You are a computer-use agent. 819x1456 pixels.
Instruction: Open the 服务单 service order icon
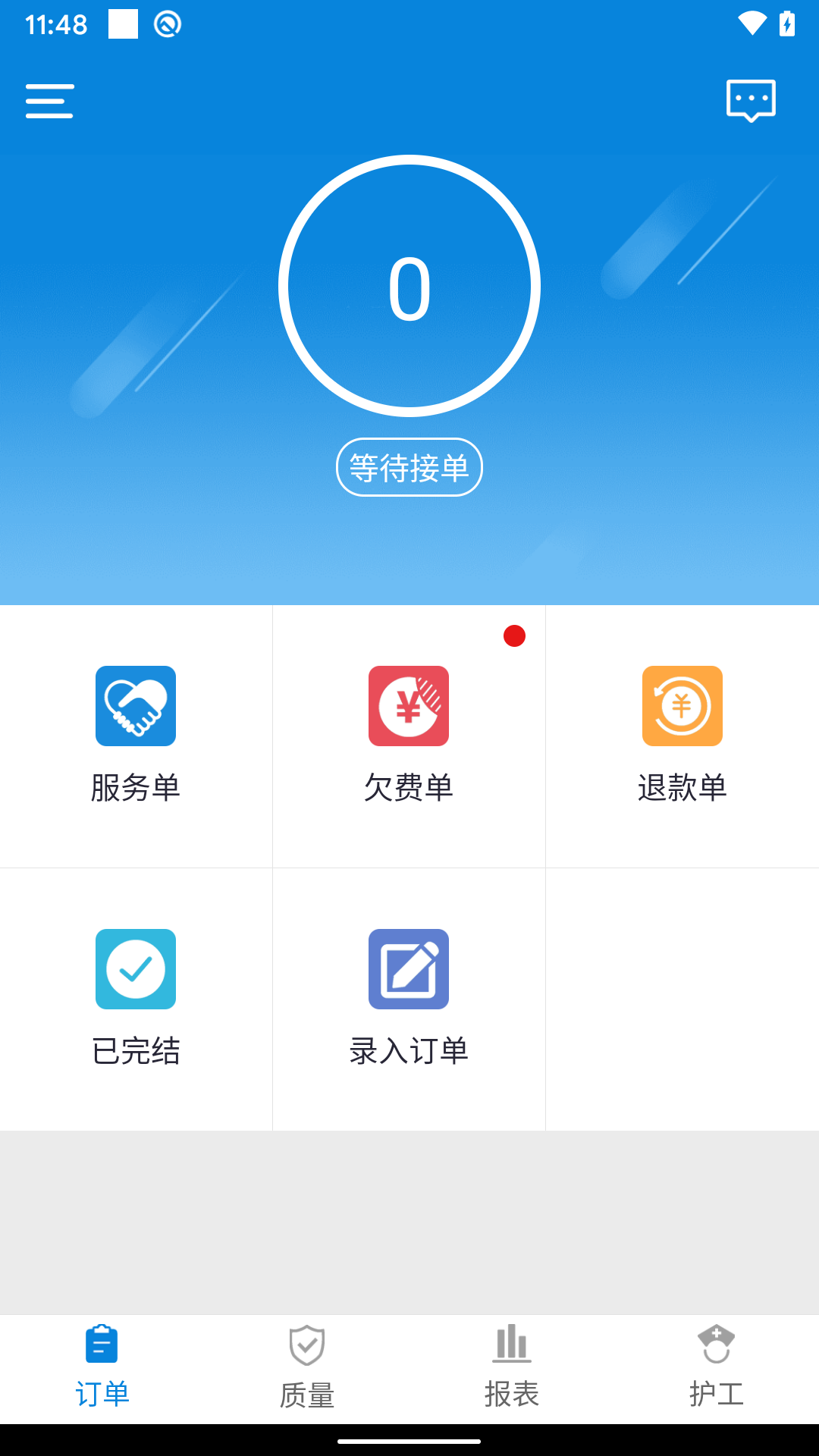point(135,706)
